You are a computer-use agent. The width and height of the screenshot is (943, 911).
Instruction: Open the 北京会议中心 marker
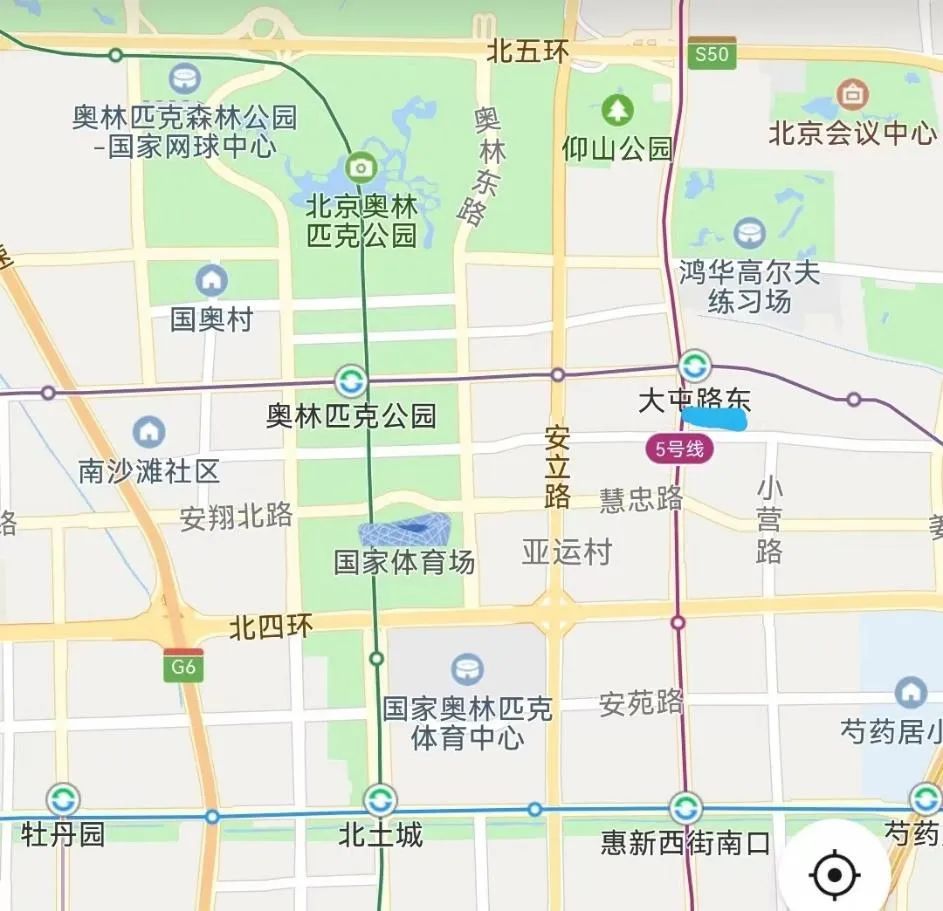(x=852, y=96)
